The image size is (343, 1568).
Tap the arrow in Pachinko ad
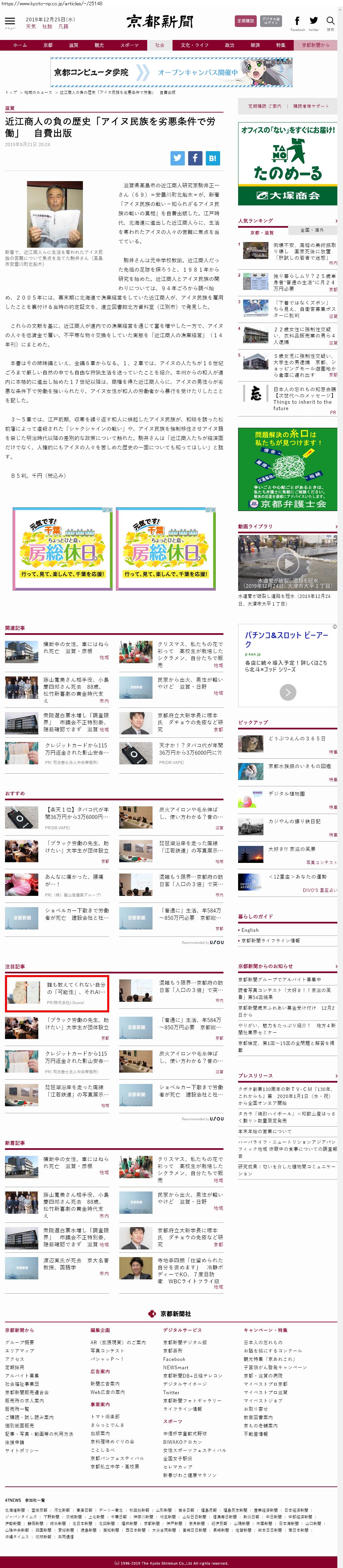[288, 691]
